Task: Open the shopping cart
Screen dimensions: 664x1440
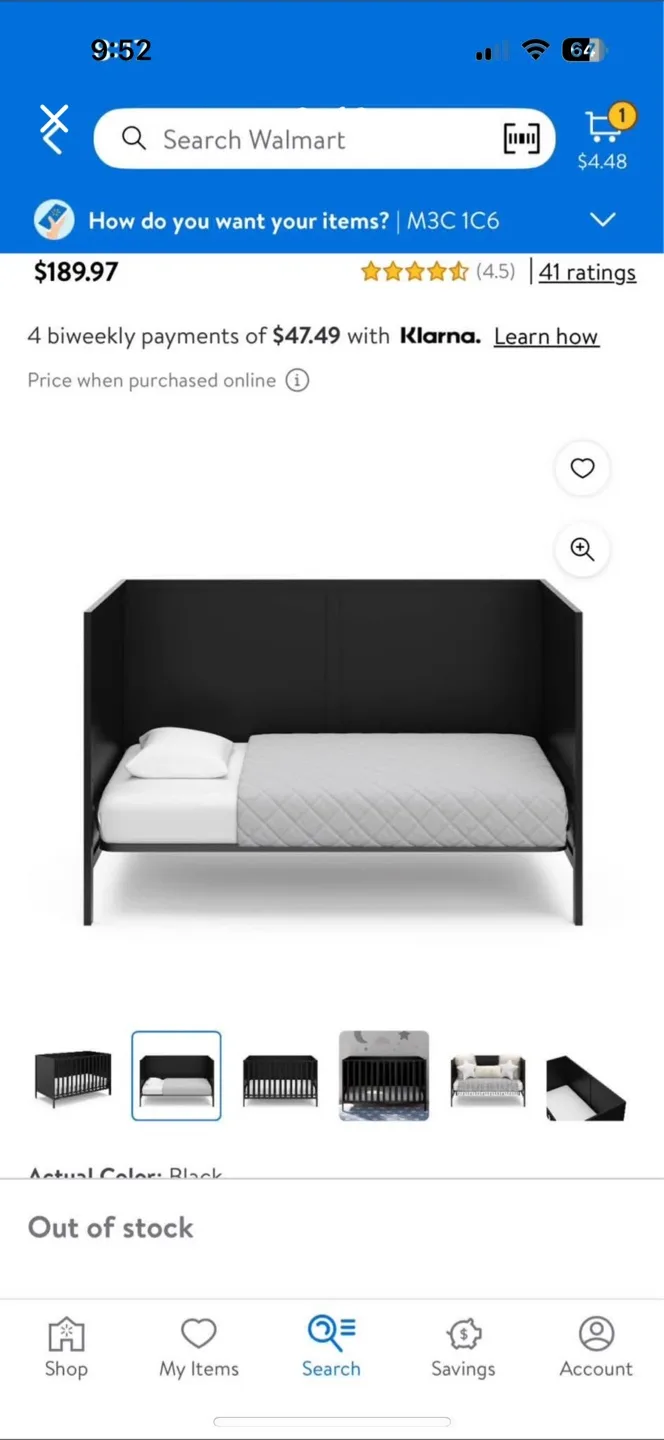Action: pyautogui.click(x=603, y=138)
